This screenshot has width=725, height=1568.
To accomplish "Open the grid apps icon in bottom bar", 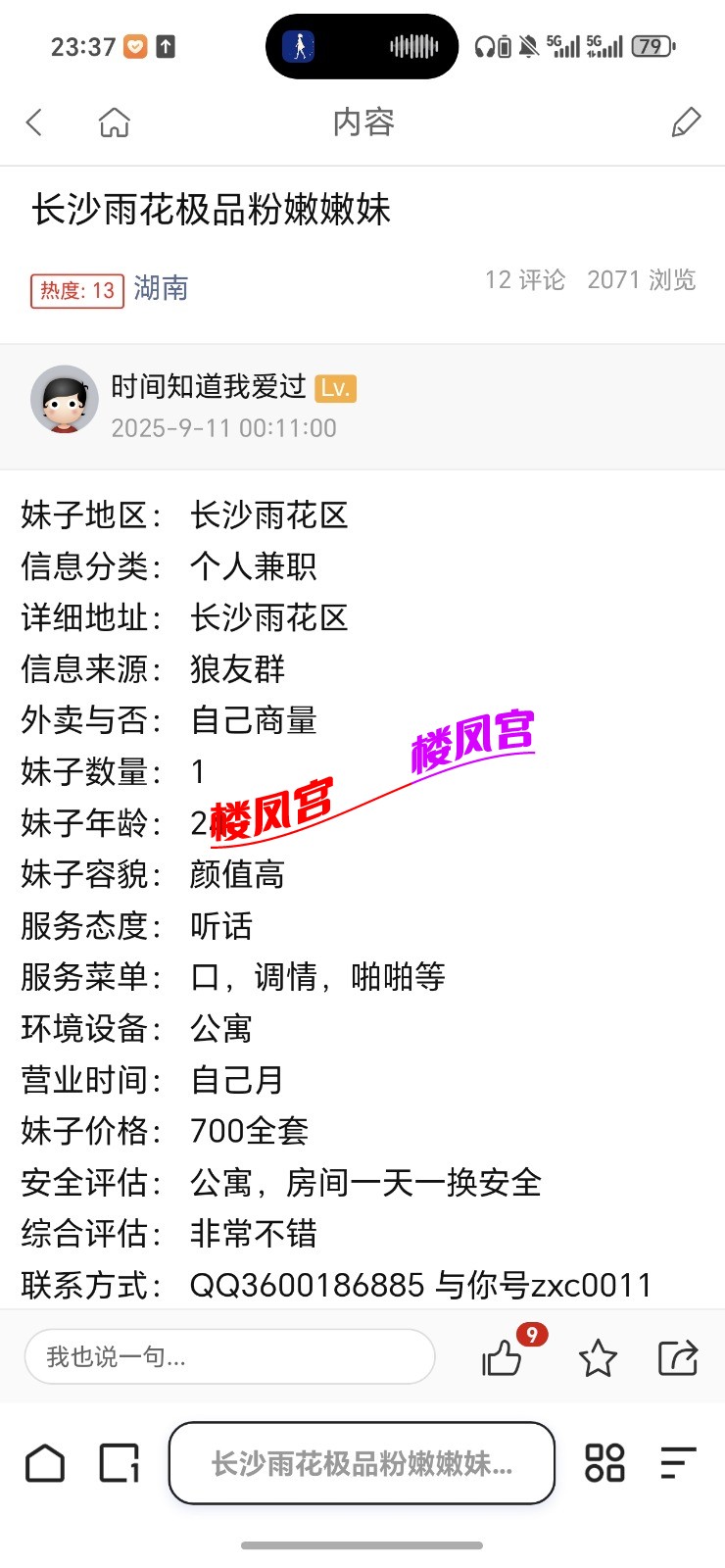I will point(604,1464).
